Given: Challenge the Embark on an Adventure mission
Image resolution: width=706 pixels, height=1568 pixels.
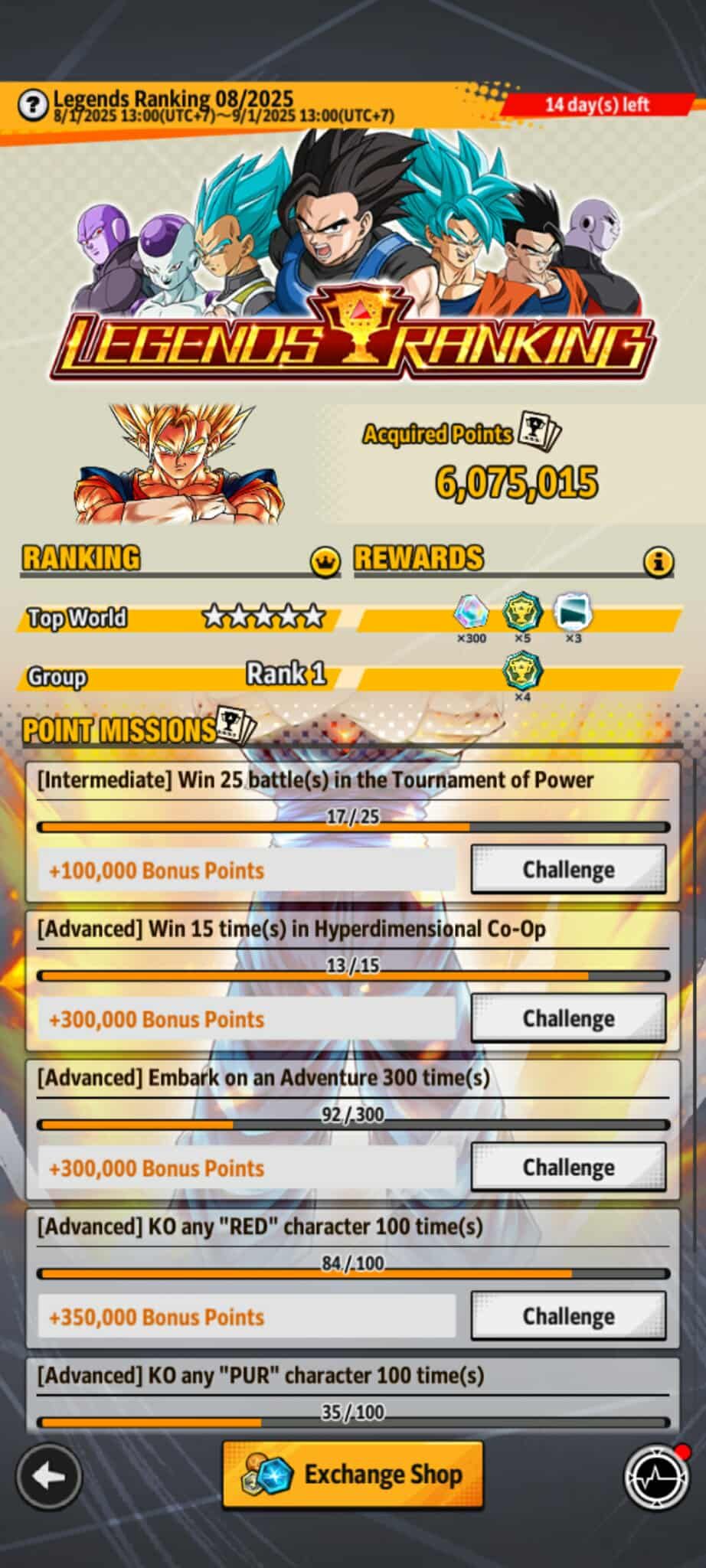Looking at the screenshot, I should (x=568, y=1167).
